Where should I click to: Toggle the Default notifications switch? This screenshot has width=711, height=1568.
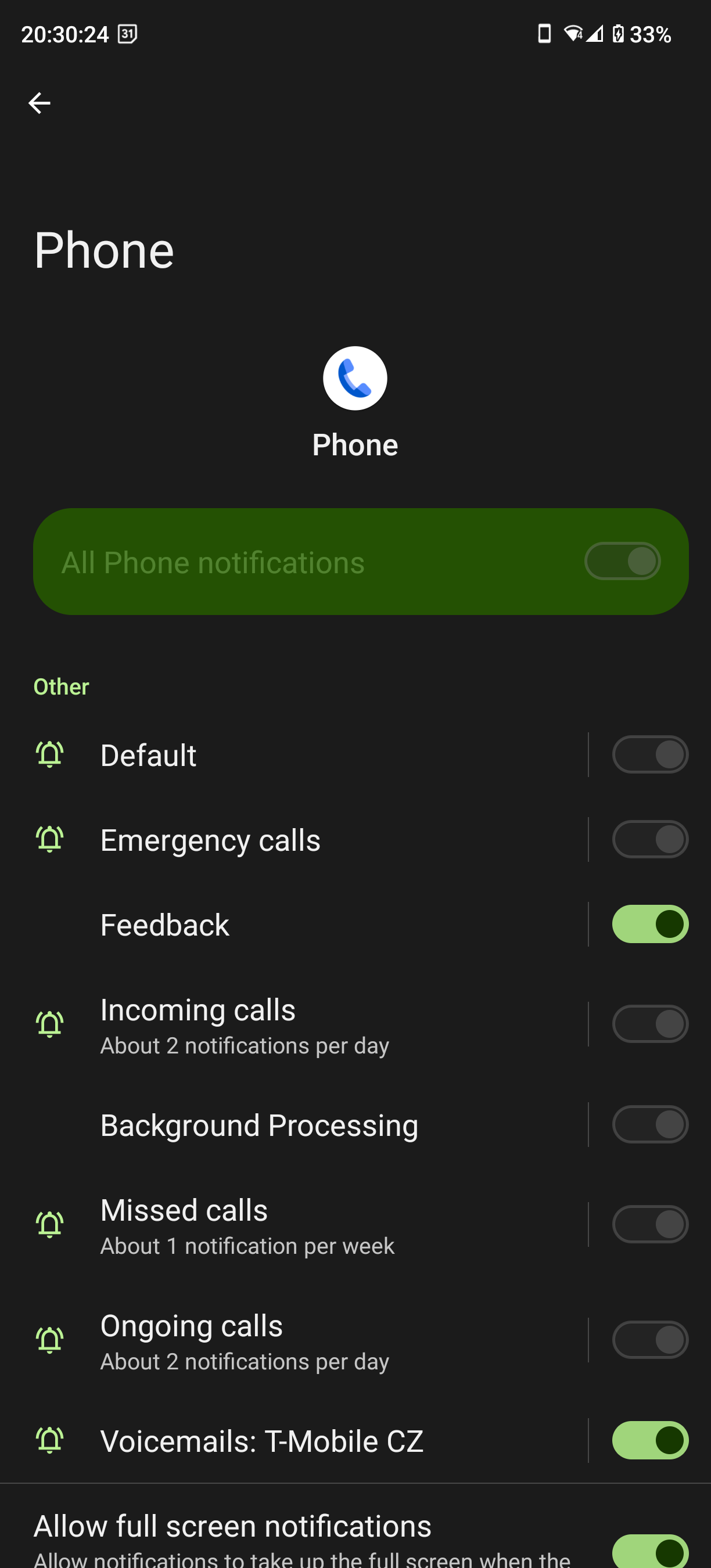click(650, 755)
